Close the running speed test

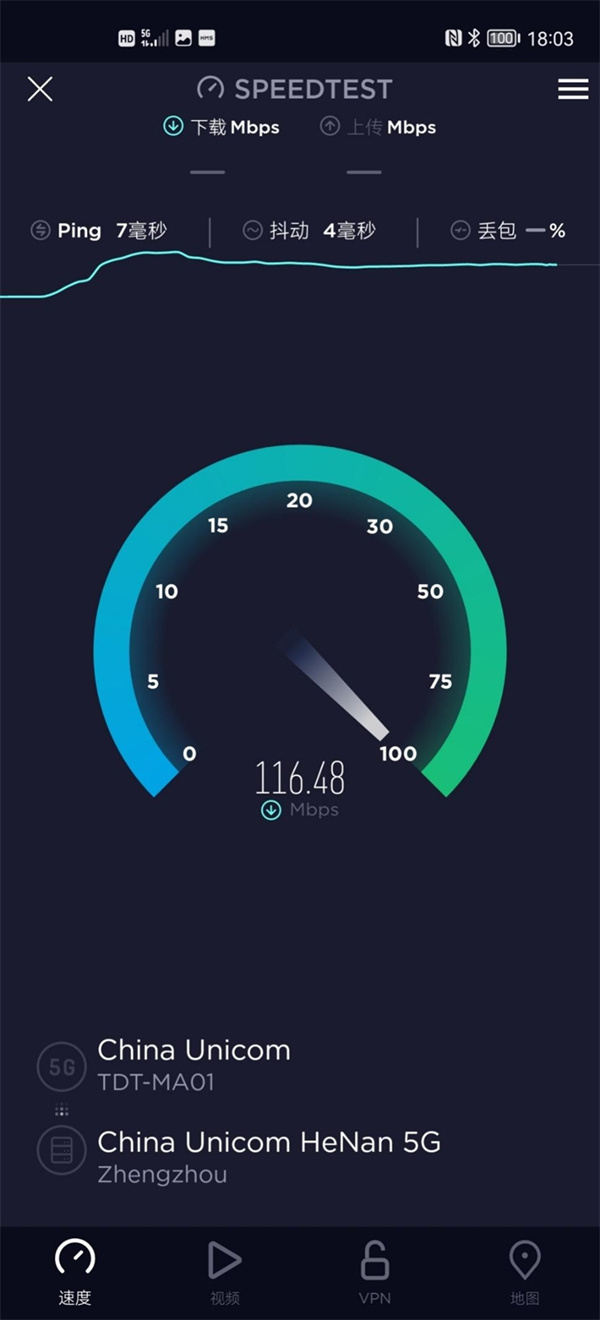click(x=40, y=89)
